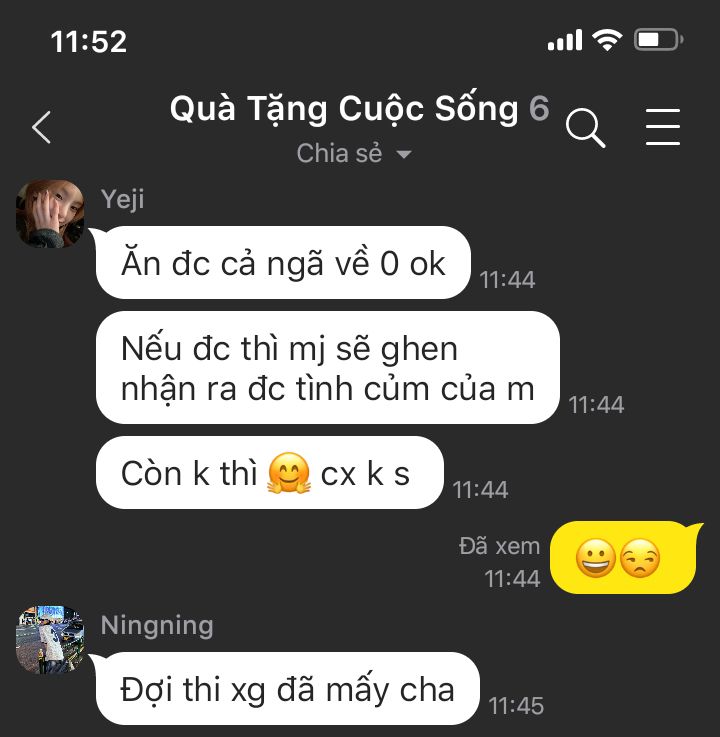The height and width of the screenshot is (737, 720).
Task: Expand the Chia sẻ dropdown
Action: click(355, 154)
